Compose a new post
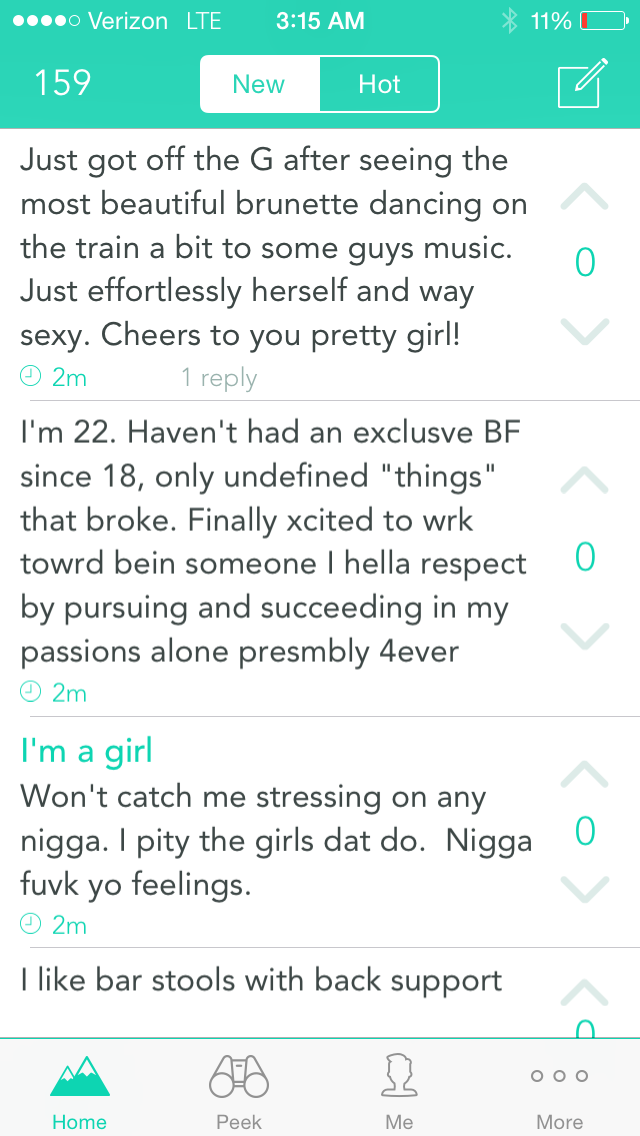This screenshot has height=1136, width=640. (582, 84)
